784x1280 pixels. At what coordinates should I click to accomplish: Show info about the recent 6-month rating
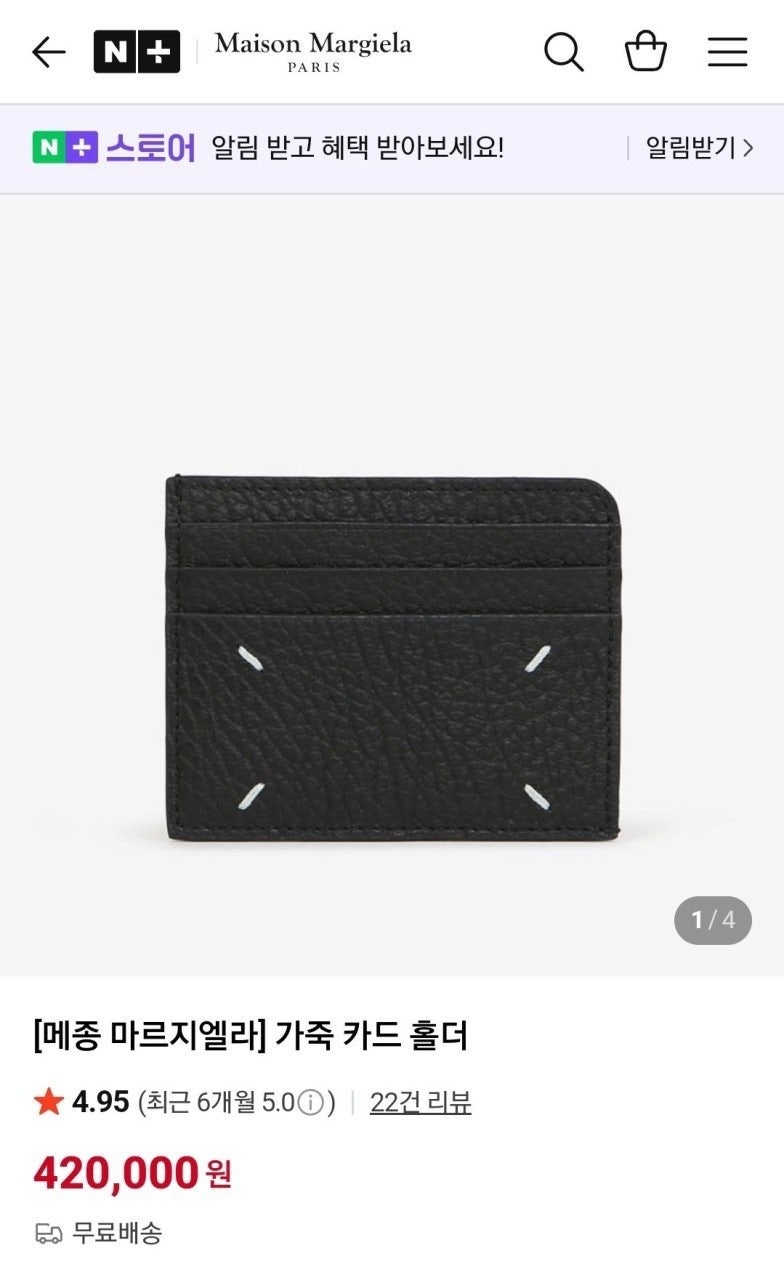click(312, 1103)
